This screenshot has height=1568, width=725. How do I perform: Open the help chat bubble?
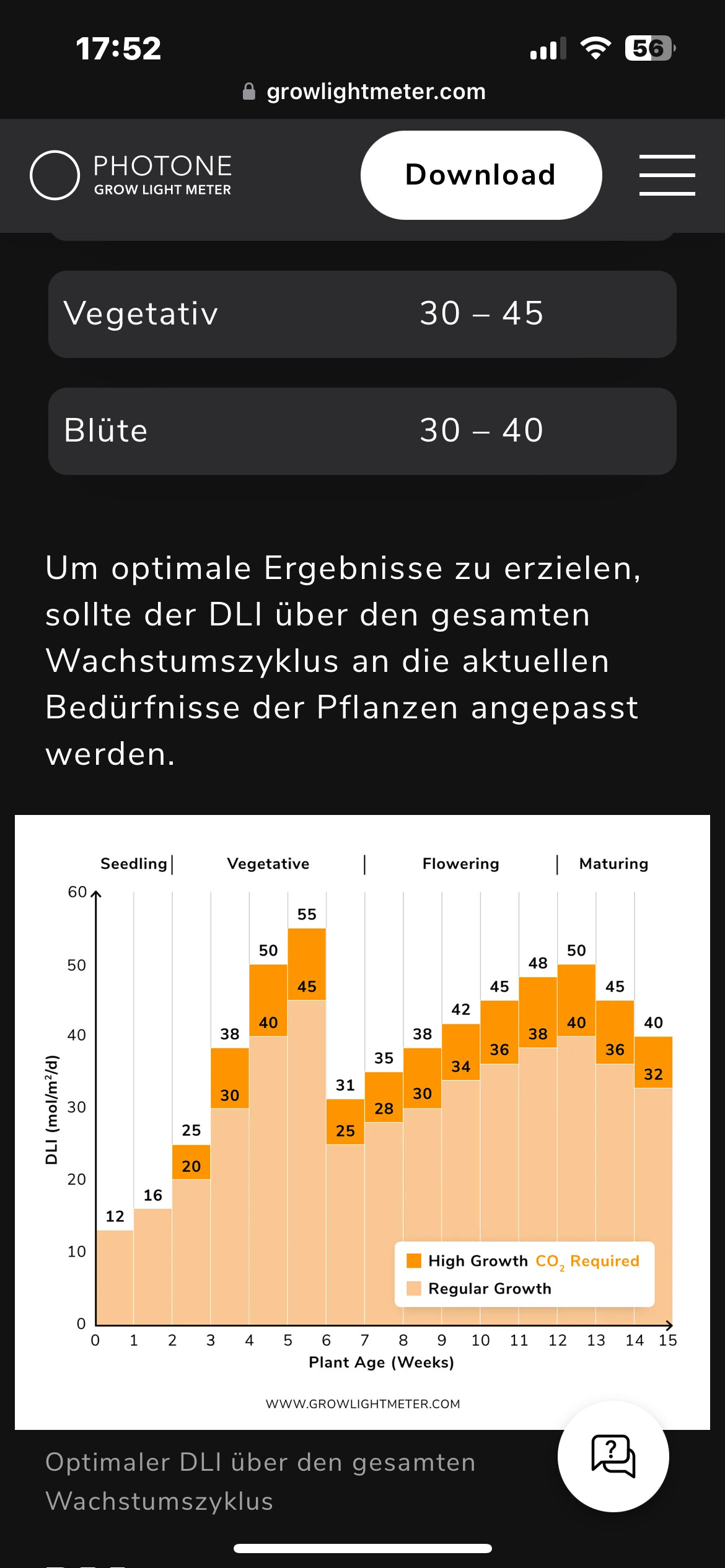click(x=613, y=1456)
